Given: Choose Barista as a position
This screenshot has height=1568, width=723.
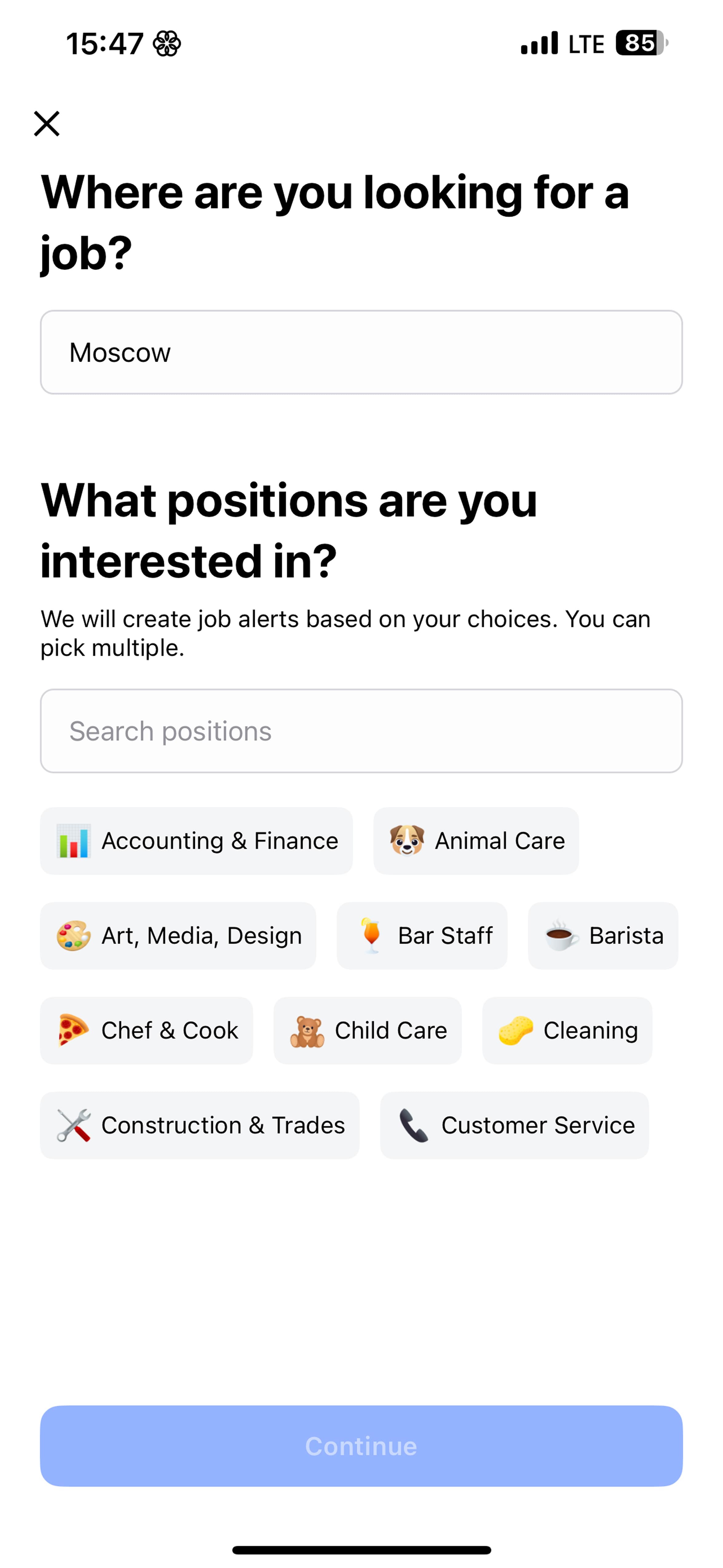Looking at the screenshot, I should [603, 936].
